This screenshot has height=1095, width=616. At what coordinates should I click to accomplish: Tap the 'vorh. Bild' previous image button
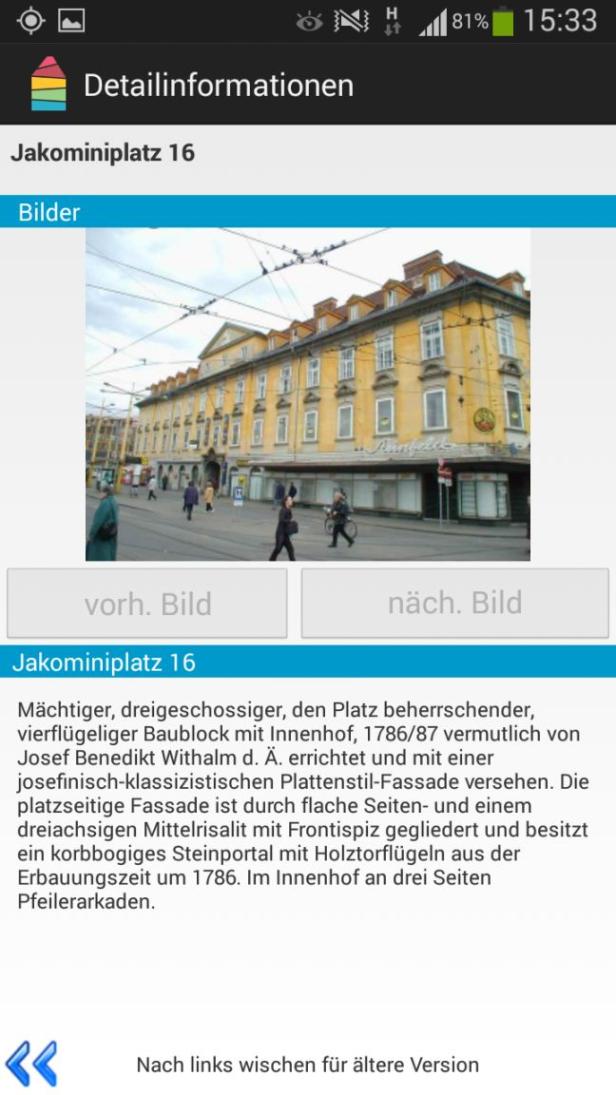[x=147, y=603]
